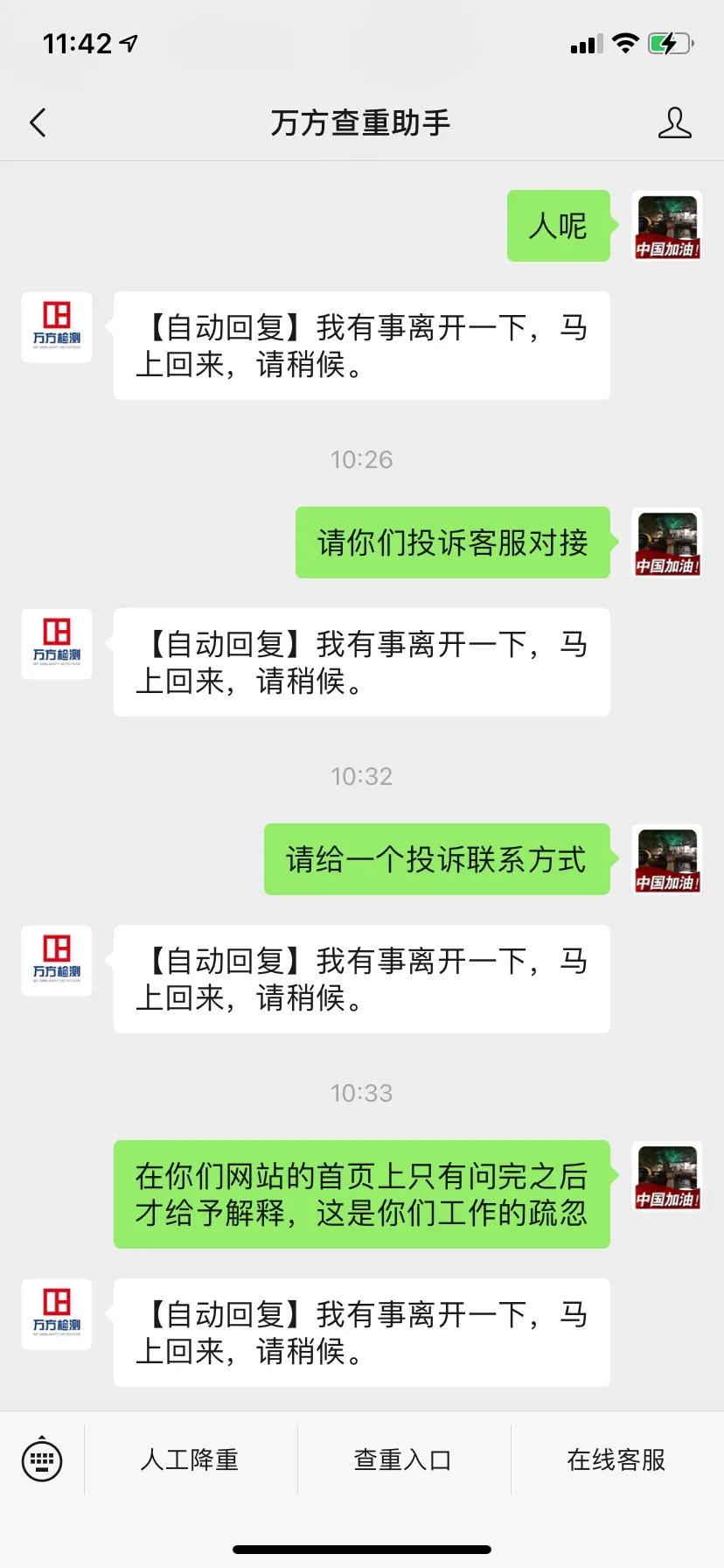
Task: Select the 查重入口 menu option
Action: (x=402, y=1459)
